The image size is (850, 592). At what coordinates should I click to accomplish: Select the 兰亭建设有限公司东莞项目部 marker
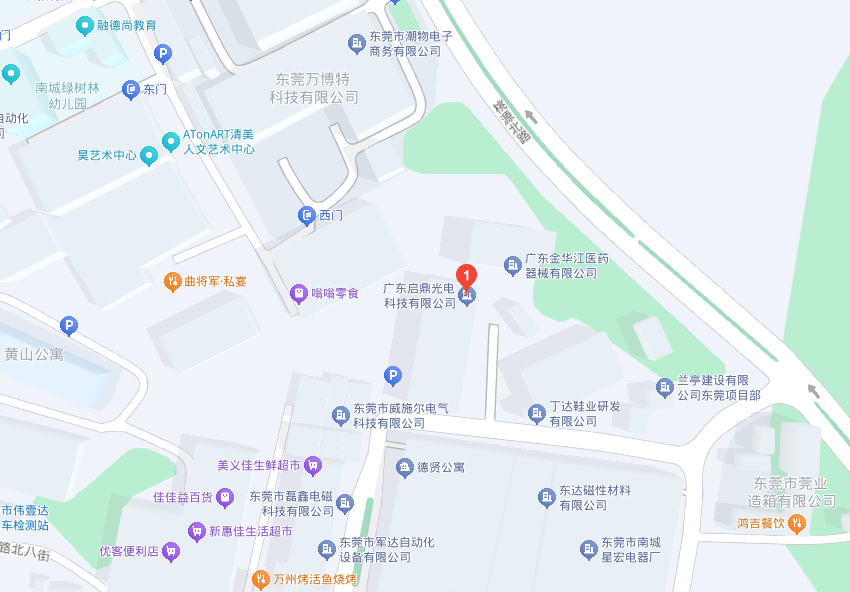coord(665,387)
